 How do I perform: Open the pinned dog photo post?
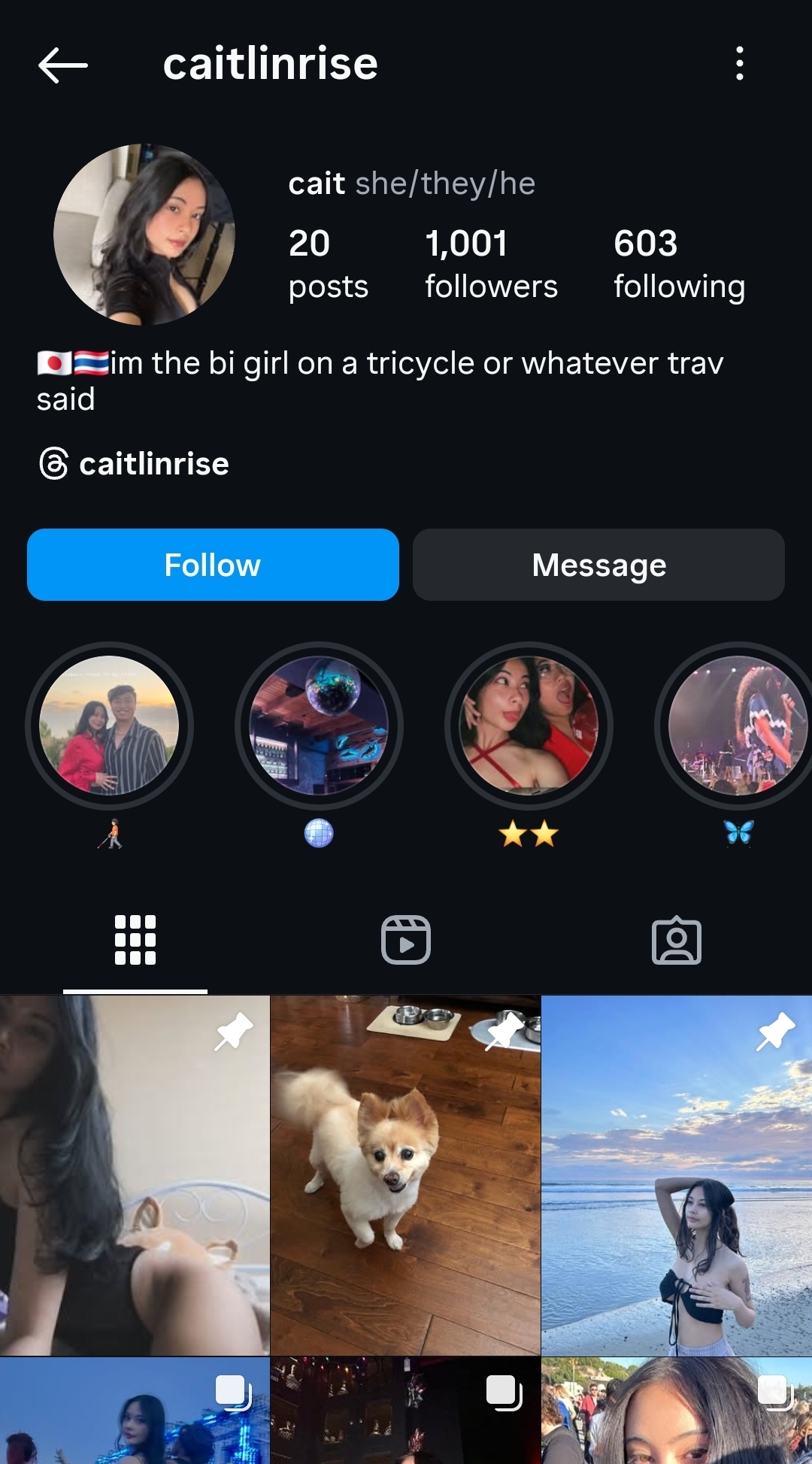[406, 1175]
